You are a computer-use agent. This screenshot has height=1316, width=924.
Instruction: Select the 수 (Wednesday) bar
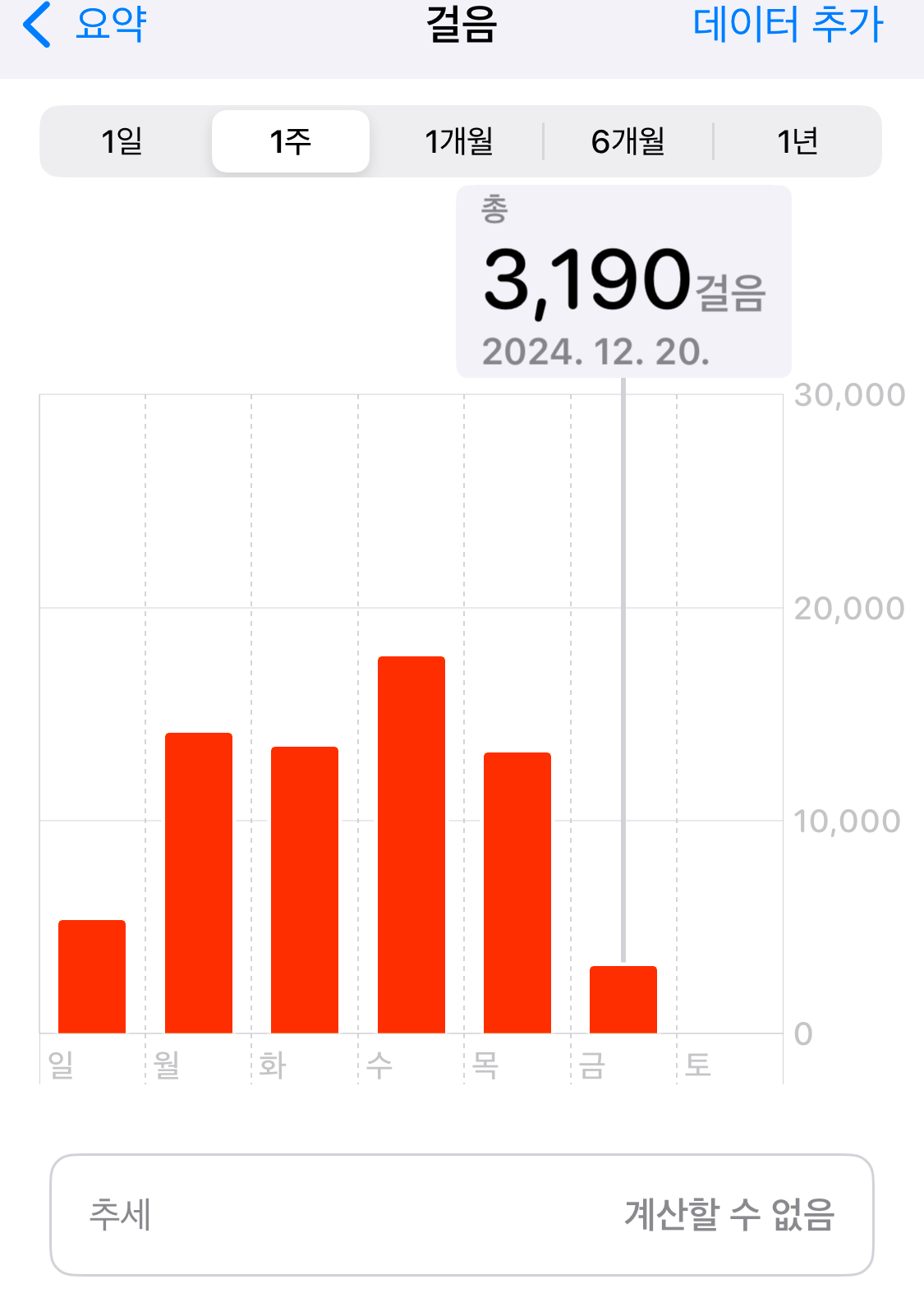pyautogui.click(x=411, y=846)
